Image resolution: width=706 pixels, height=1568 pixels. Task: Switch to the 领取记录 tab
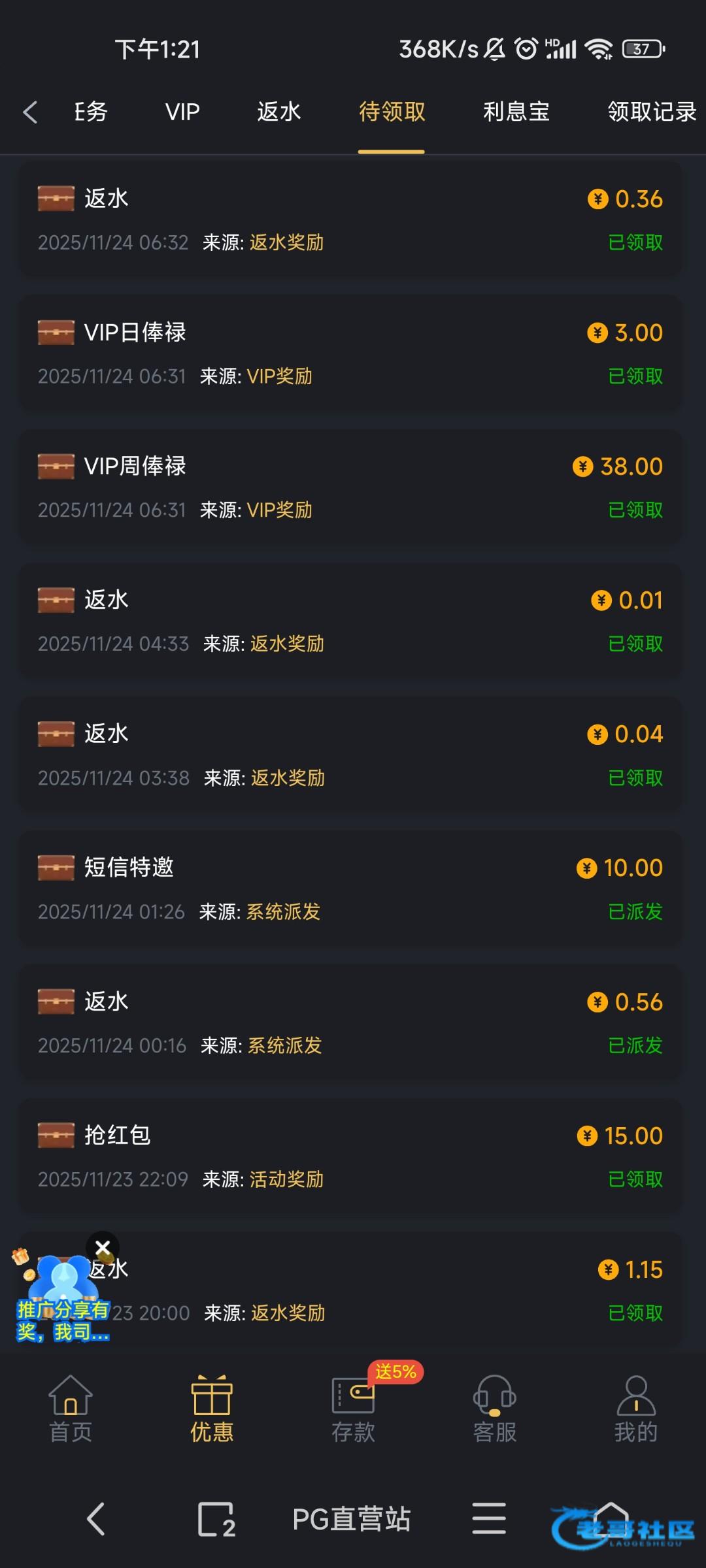(x=651, y=112)
